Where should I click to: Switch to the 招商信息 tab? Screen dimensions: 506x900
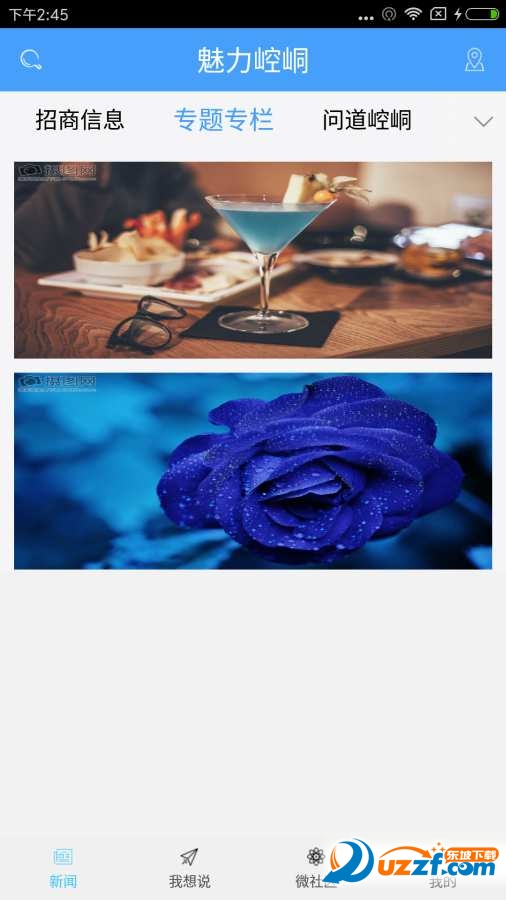coord(80,120)
